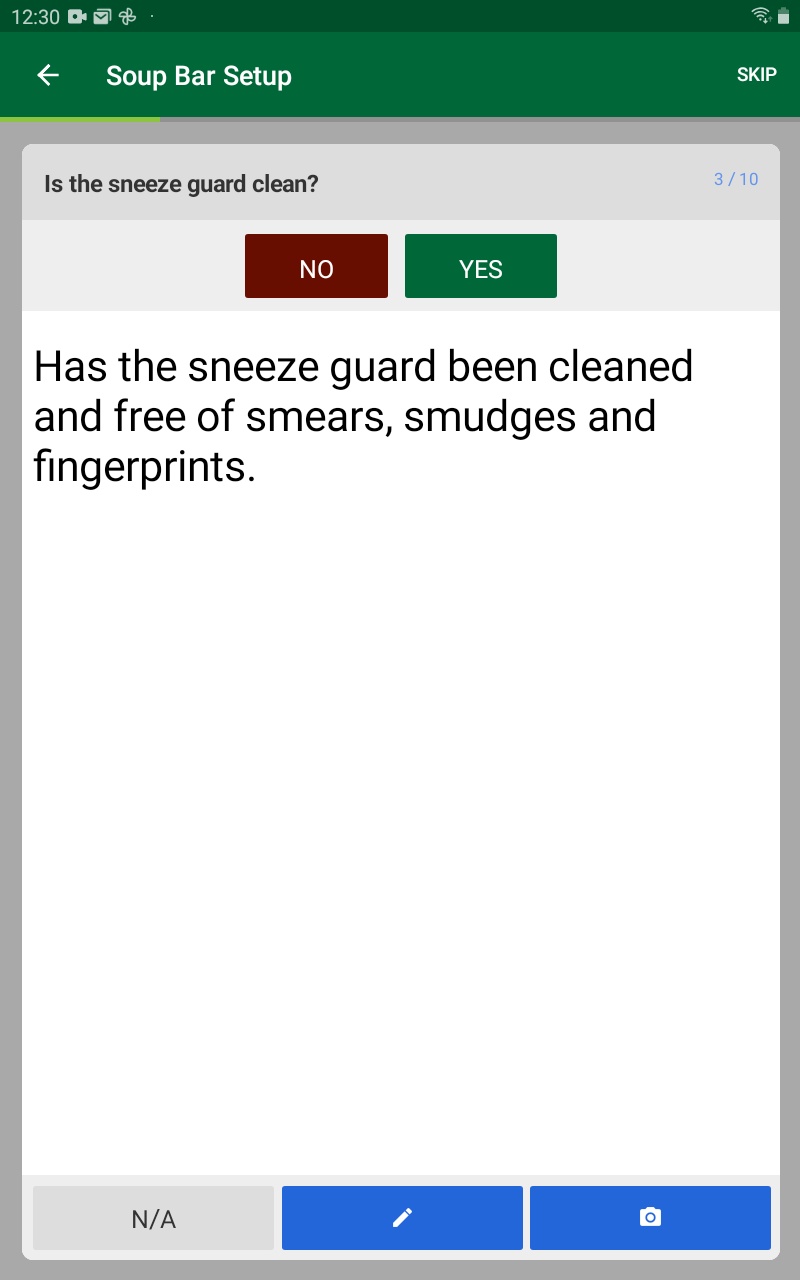Skip the current checklist question
The image size is (800, 1280).
click(756, 74)
